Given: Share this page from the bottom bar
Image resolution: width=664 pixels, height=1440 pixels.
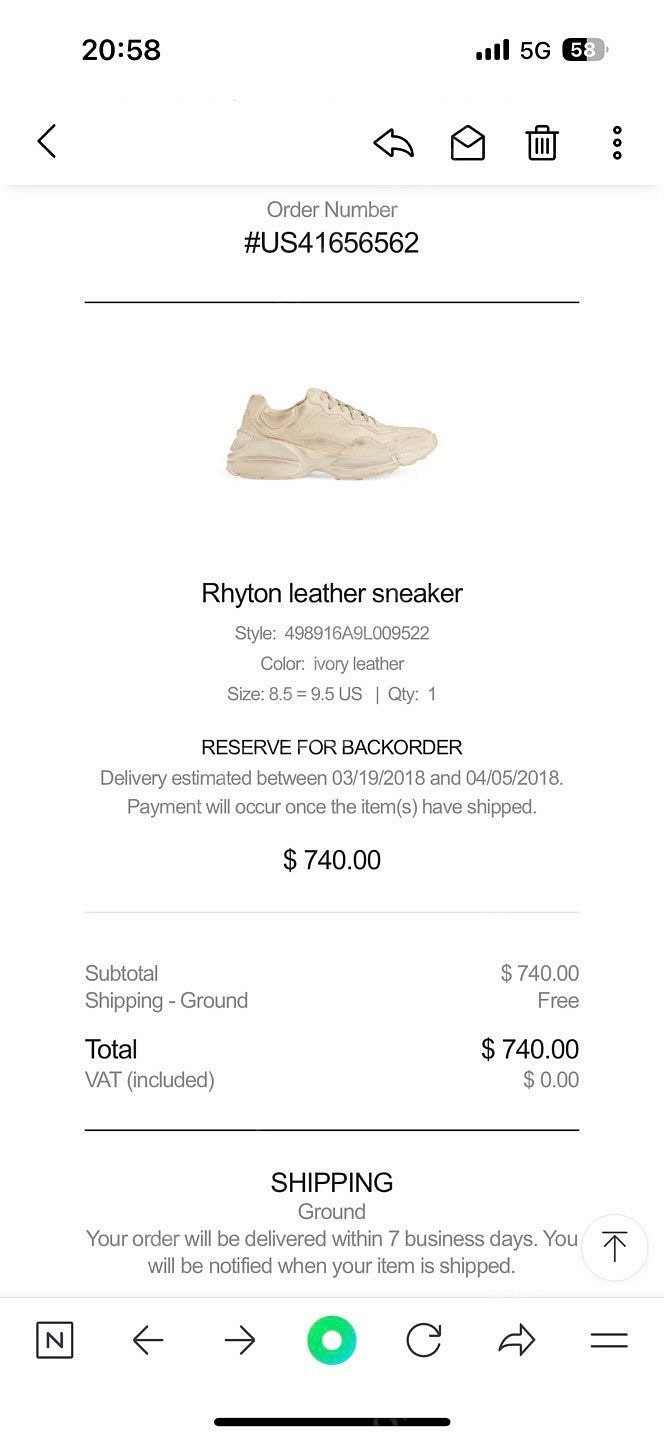Looking at the screenshot, I should (x=516, y=1340).
